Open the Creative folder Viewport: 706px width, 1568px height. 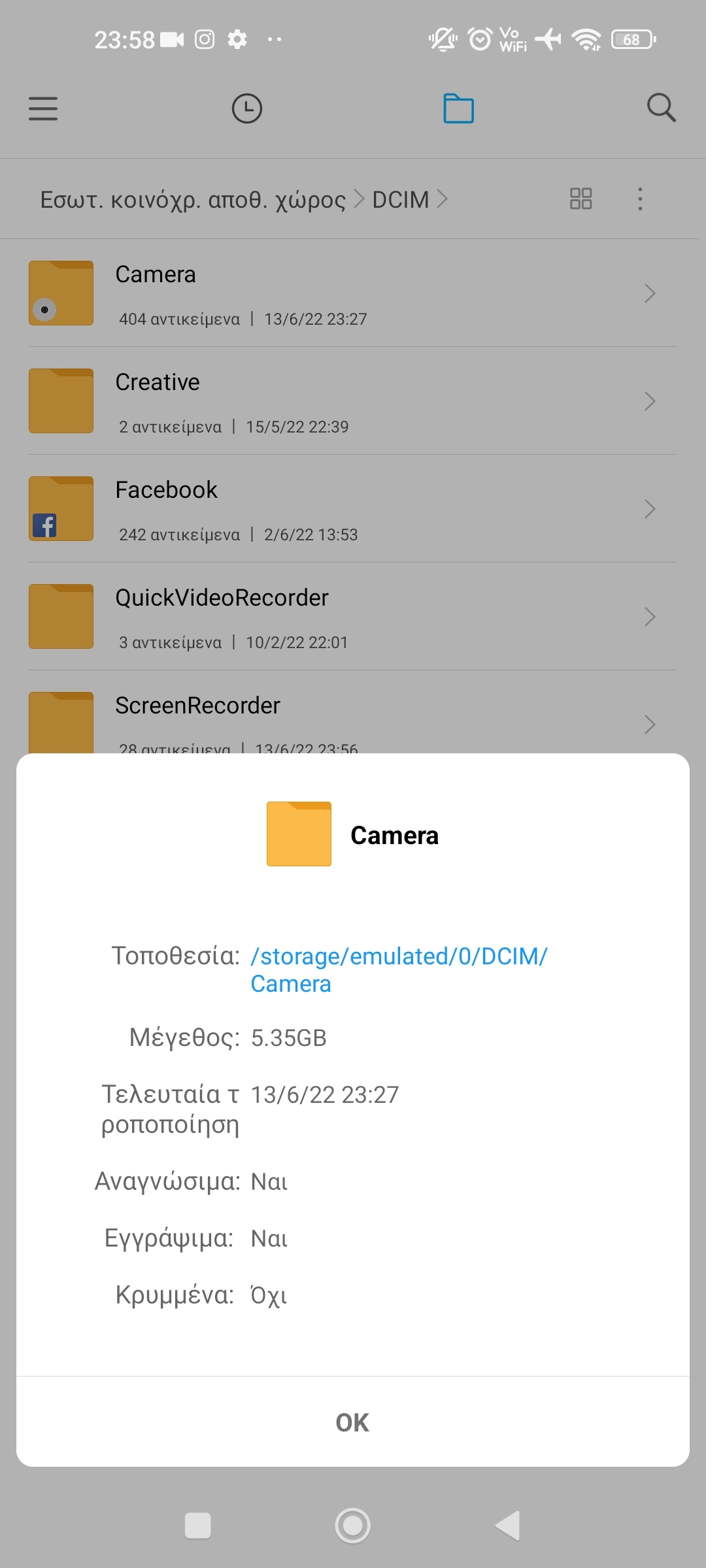point(353,401)
